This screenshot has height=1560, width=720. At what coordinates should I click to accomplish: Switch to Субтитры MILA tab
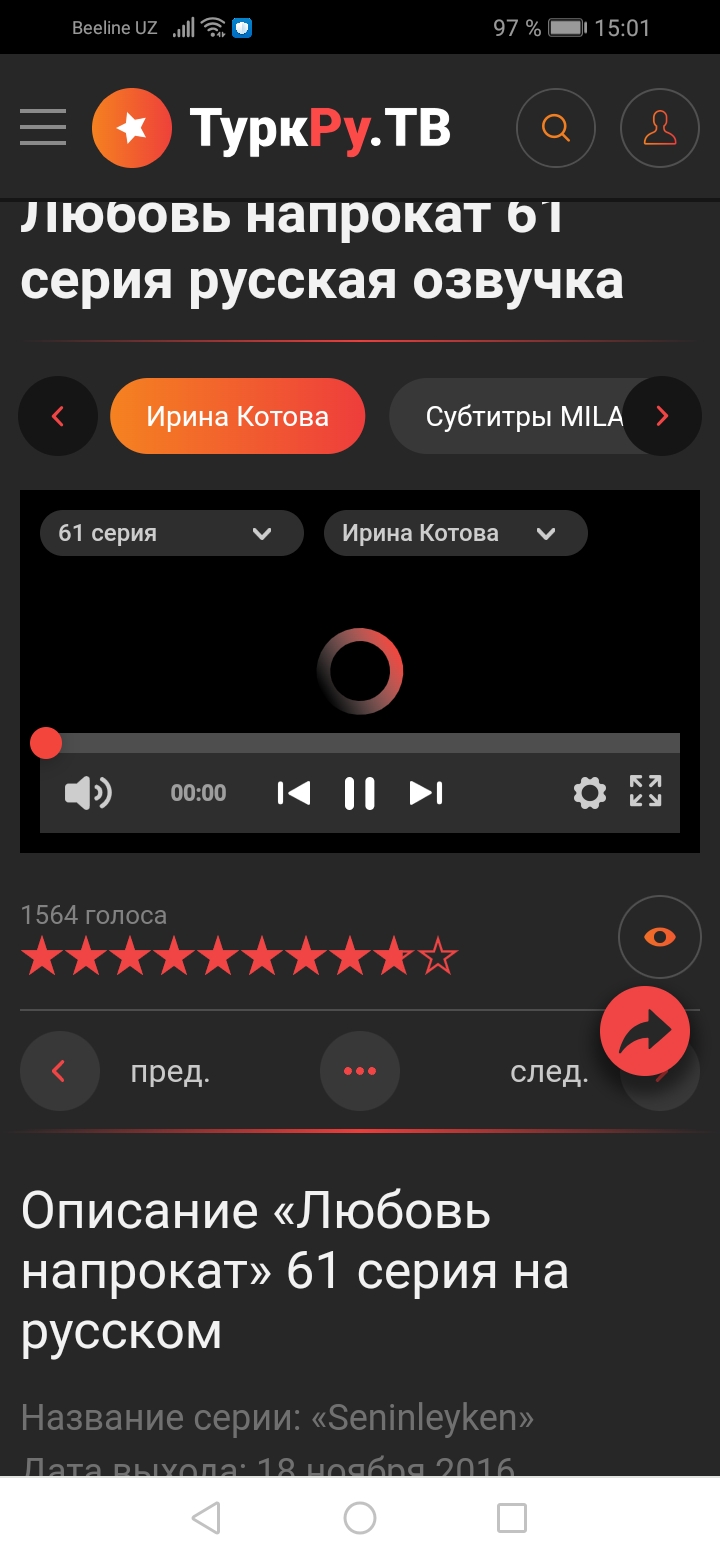520,416
